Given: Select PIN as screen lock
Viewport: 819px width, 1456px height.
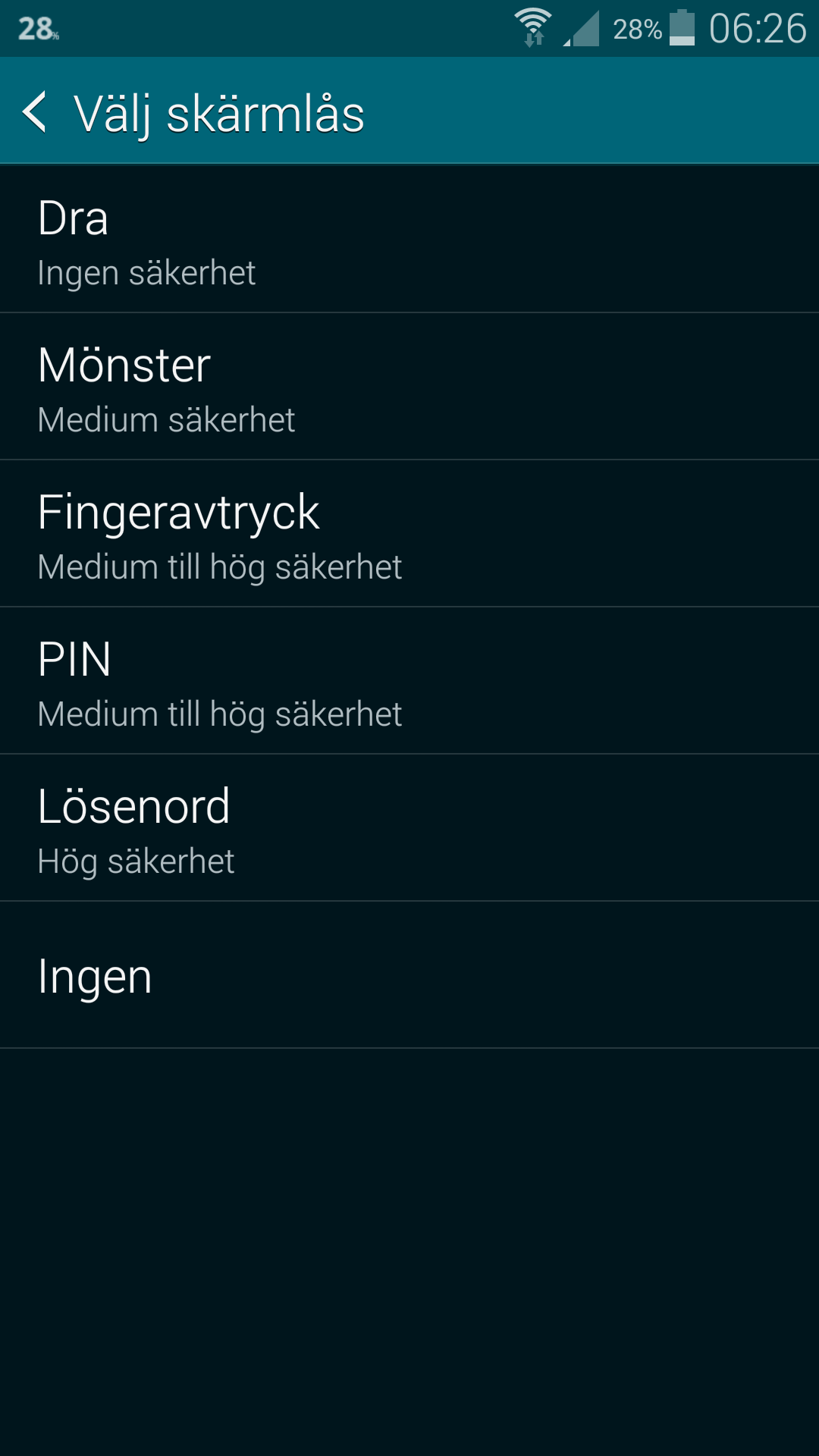Looking at the screenshot, I should (409, 680).
